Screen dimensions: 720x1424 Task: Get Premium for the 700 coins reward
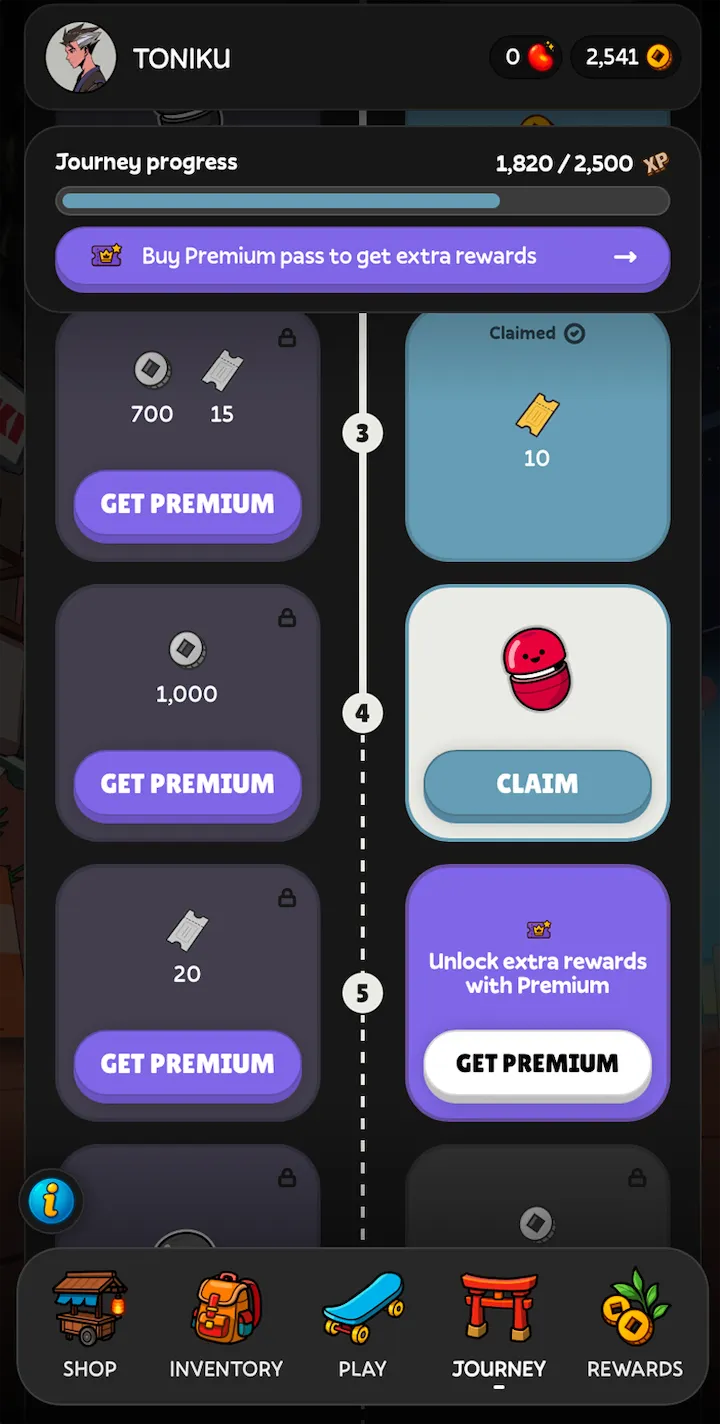187,503
